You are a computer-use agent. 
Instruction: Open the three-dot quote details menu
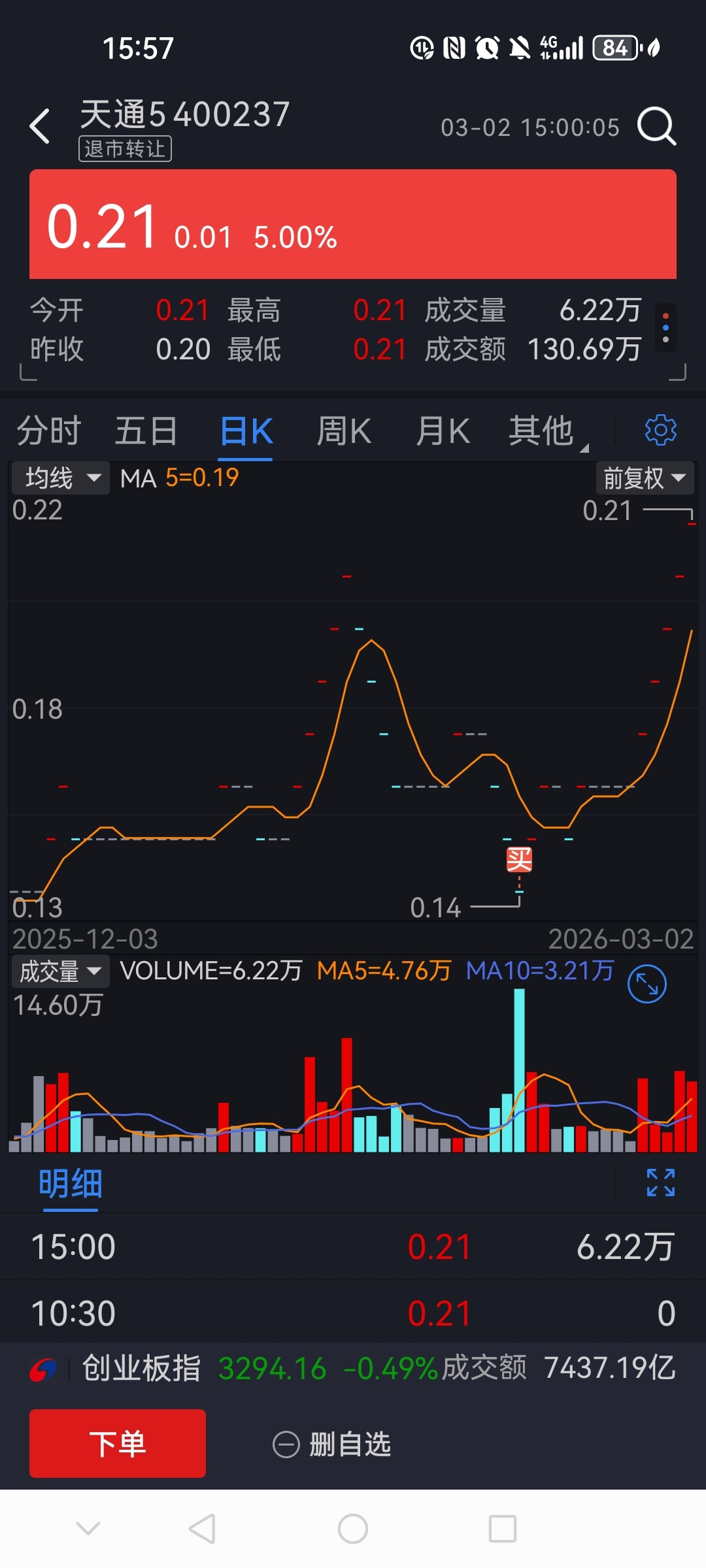(x=665, y=327)
